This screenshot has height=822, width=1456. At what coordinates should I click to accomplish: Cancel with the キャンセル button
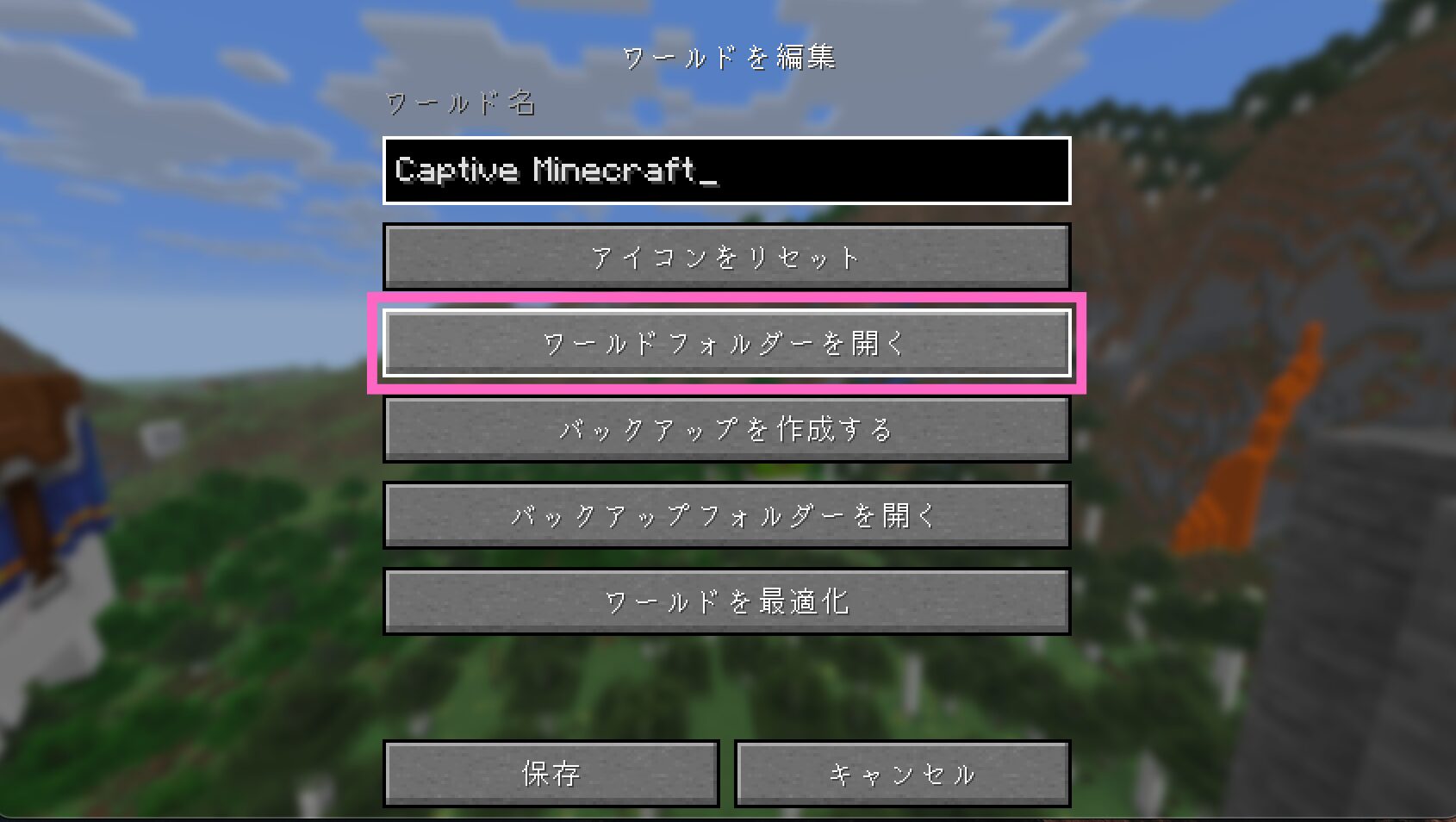[902, 774]
